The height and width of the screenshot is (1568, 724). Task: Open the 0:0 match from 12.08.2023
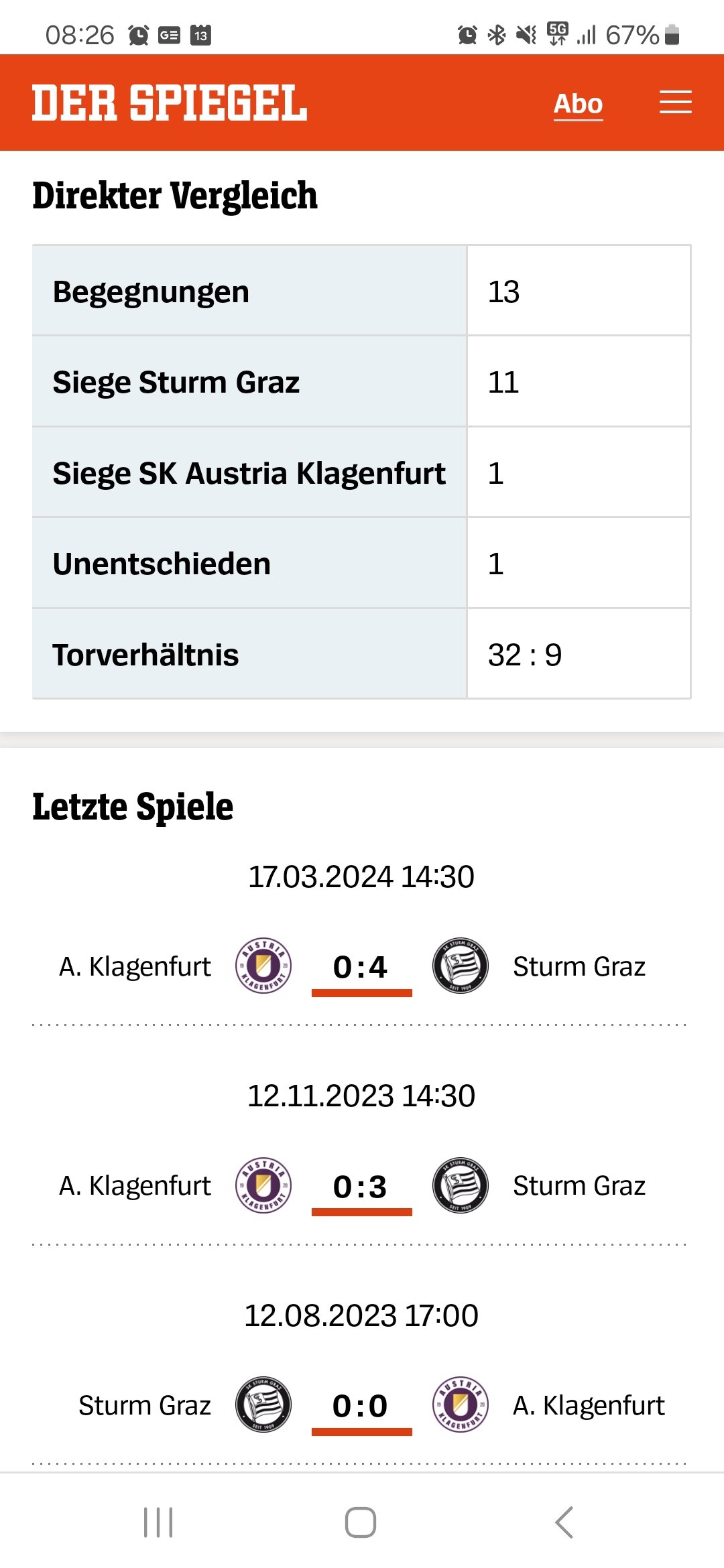361,1407
